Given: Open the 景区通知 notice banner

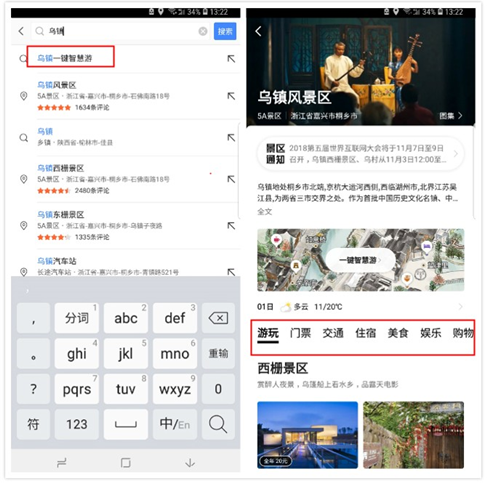Looking at the screenshot, I should 361,154.
